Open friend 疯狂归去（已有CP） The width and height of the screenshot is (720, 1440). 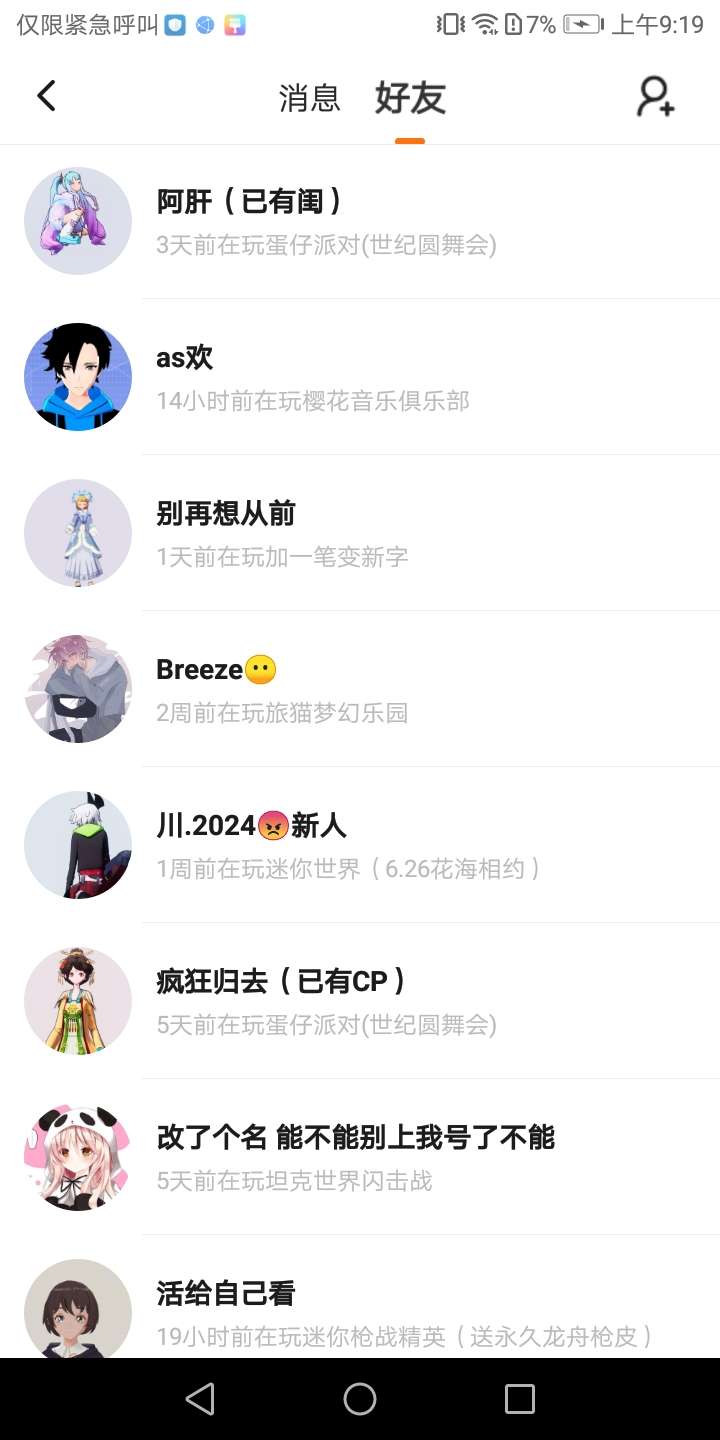360,1001
